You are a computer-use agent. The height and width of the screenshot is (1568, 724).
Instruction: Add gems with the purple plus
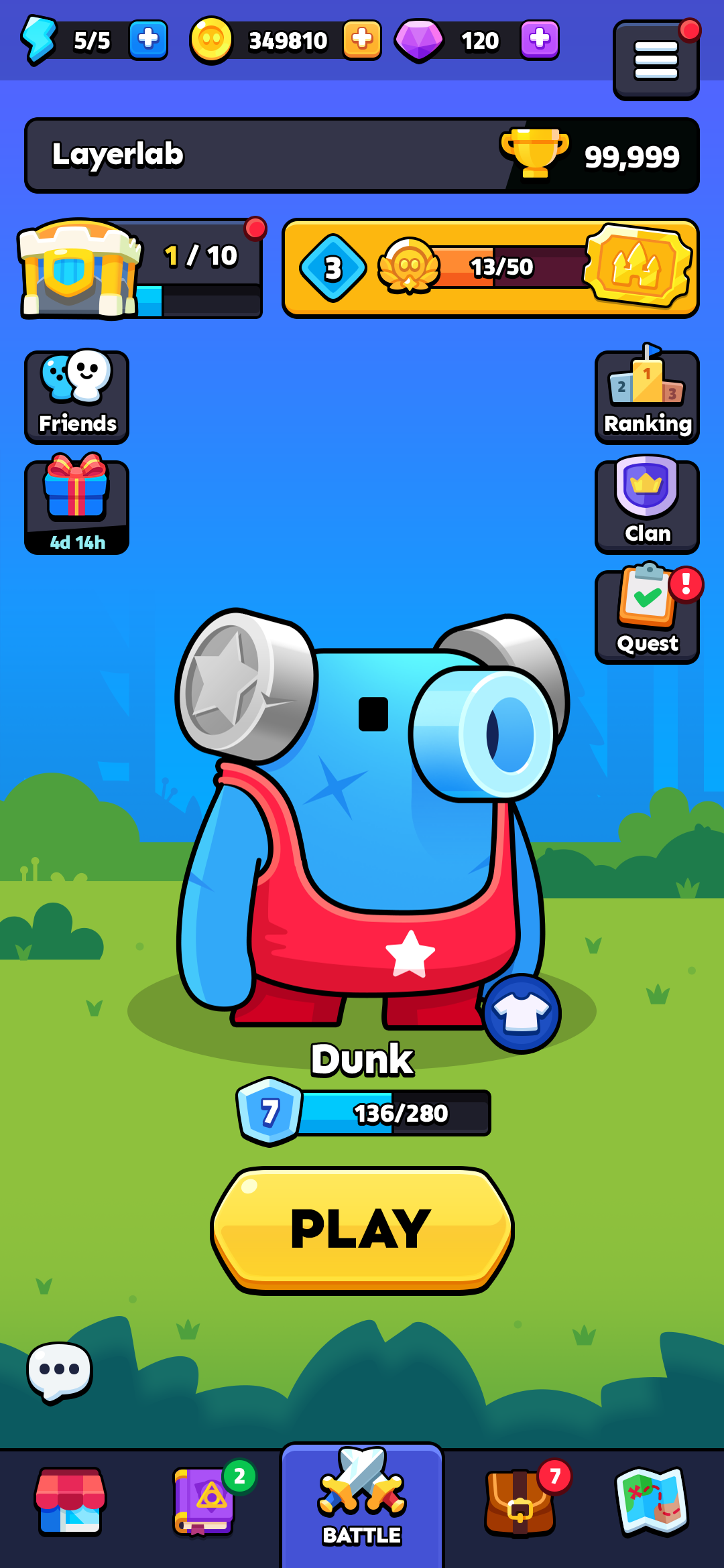click(x=540, y=40)
